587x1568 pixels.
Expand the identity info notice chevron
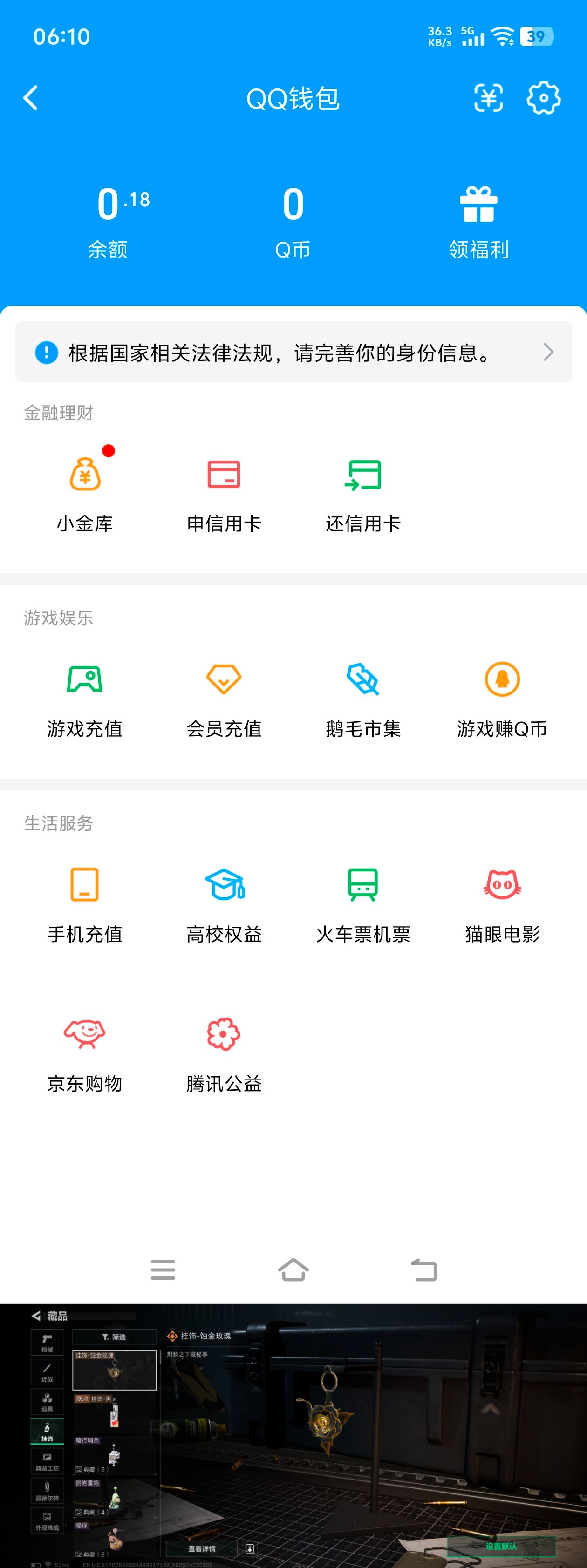click(x=549, y=353)
